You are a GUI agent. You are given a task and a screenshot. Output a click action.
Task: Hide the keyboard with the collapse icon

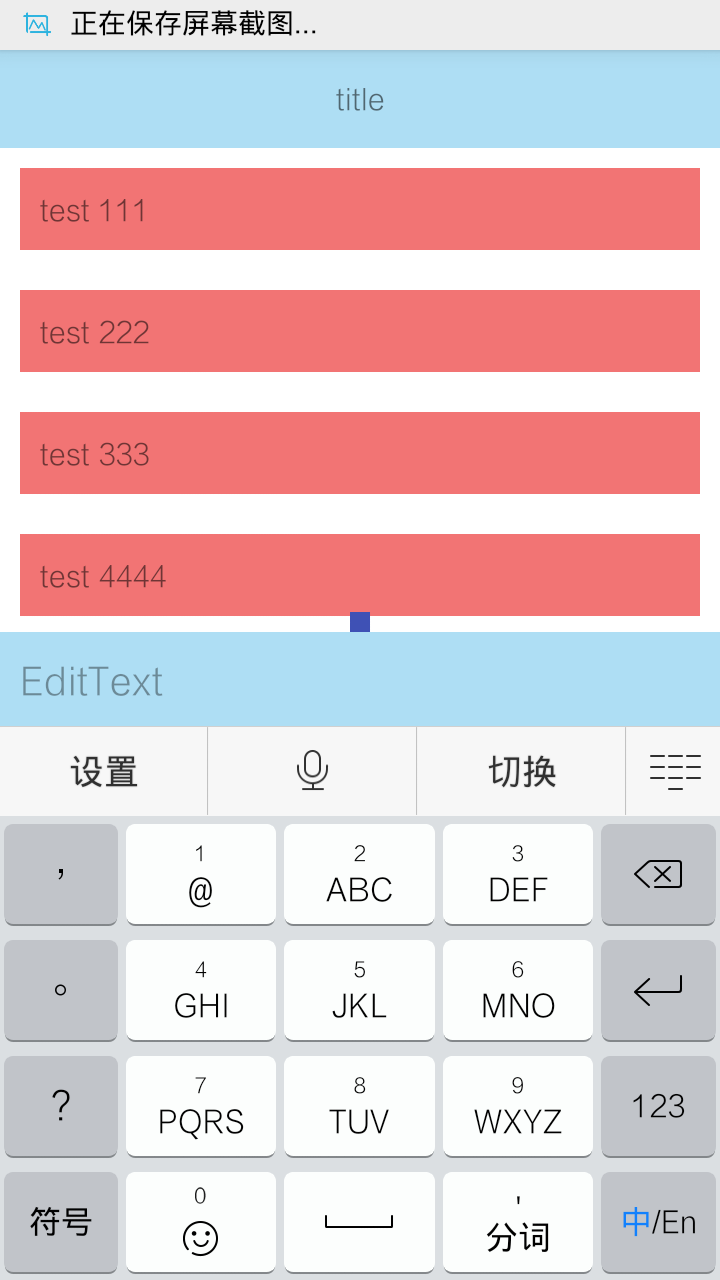[x=674, y=771]
